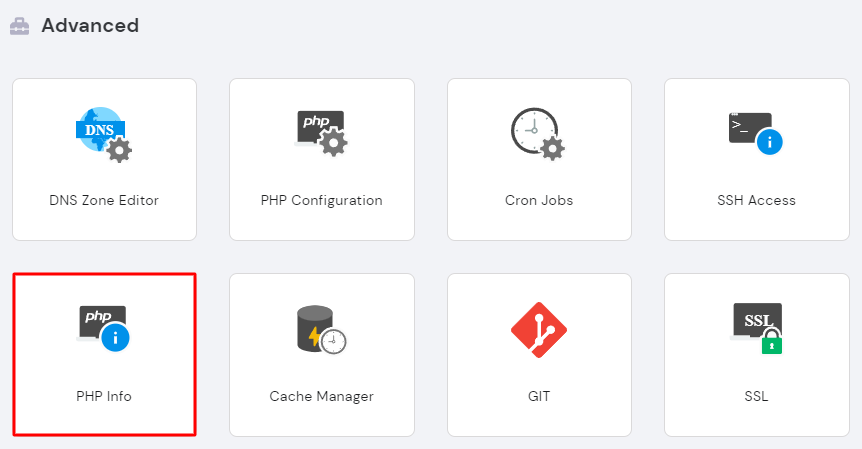Select the PHP Info card

pos(104,355)
